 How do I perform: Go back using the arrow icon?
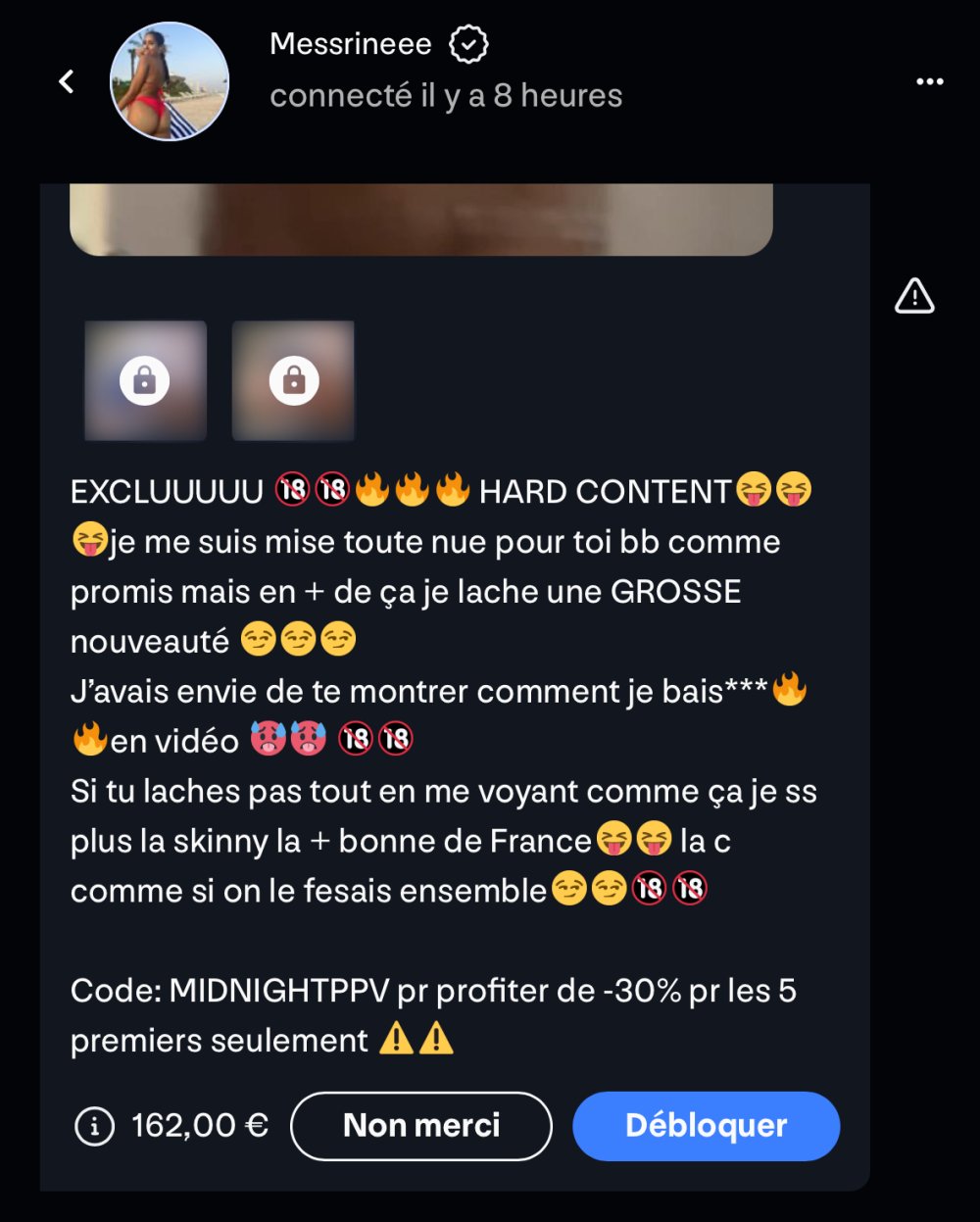[x=67, y=81]
